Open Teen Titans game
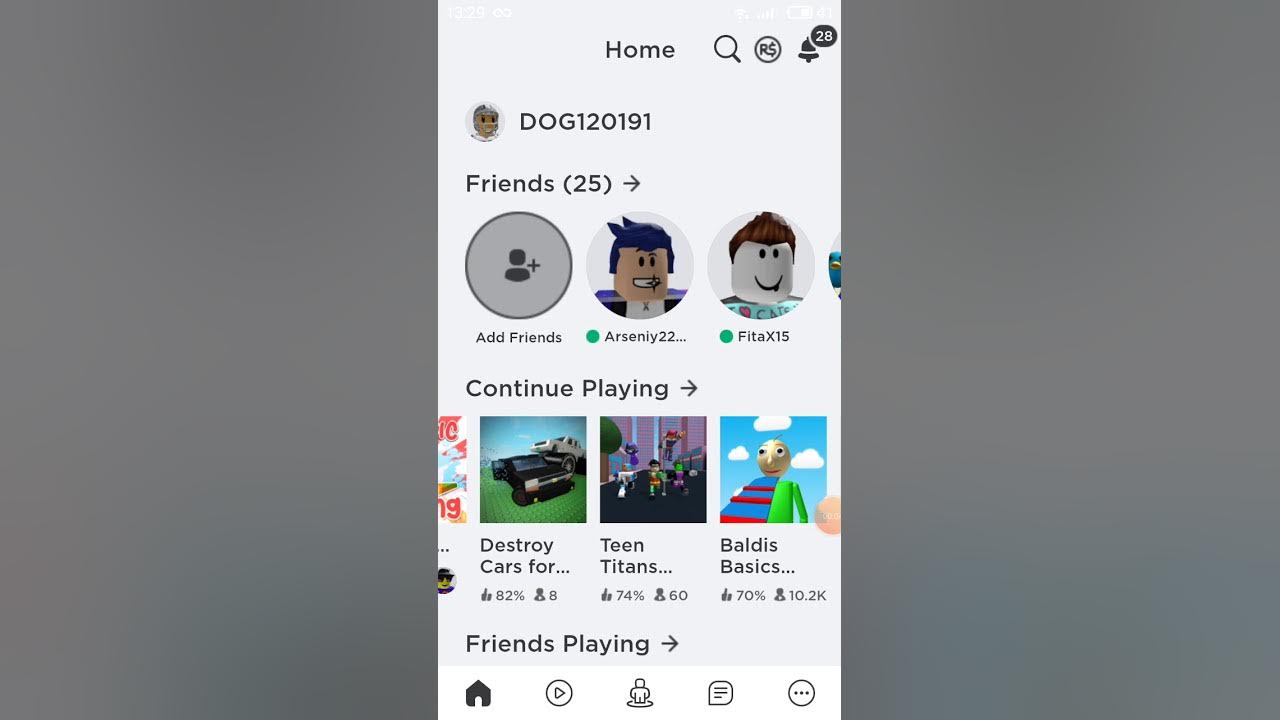 pyautogui.click(x=653, y=470)
